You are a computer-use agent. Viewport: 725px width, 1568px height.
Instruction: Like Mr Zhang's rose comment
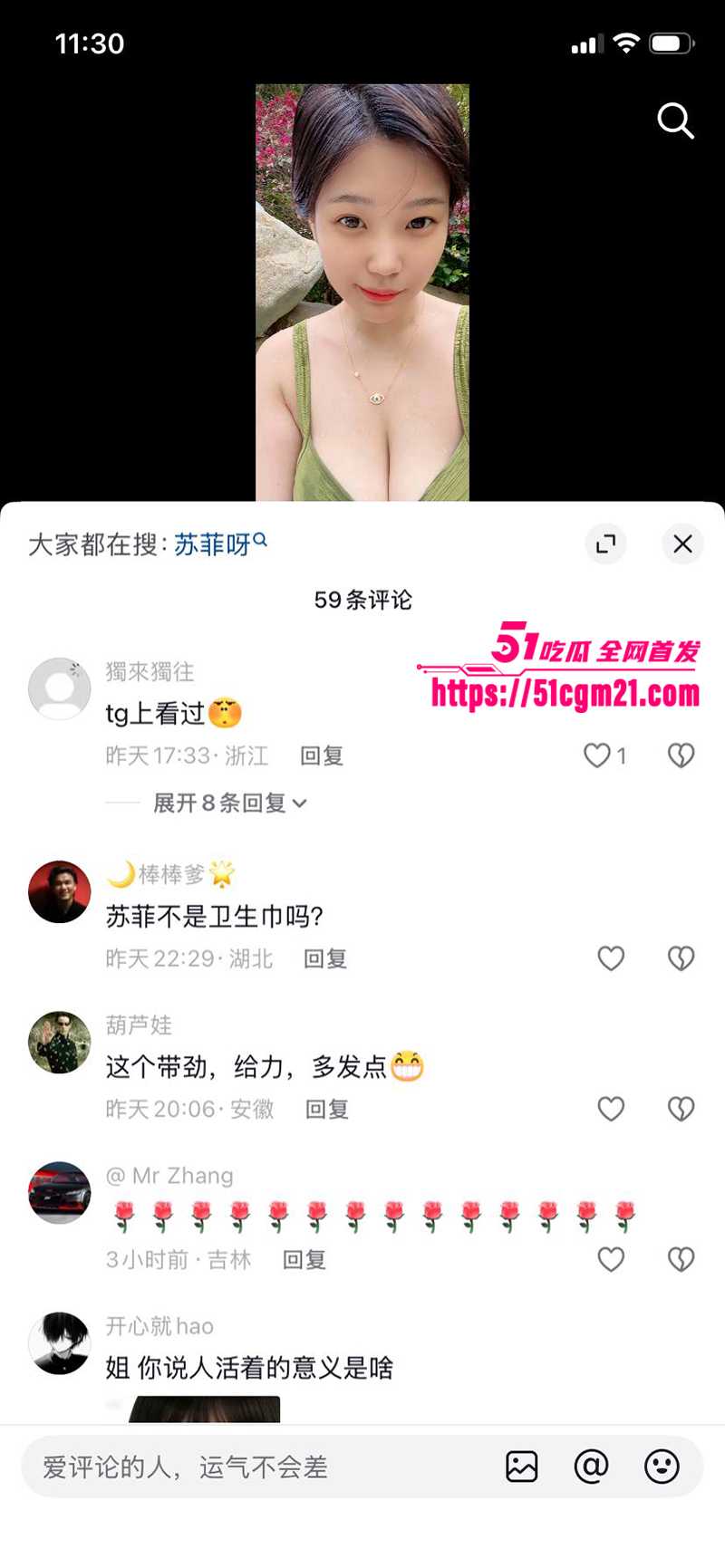[610, 1259]
